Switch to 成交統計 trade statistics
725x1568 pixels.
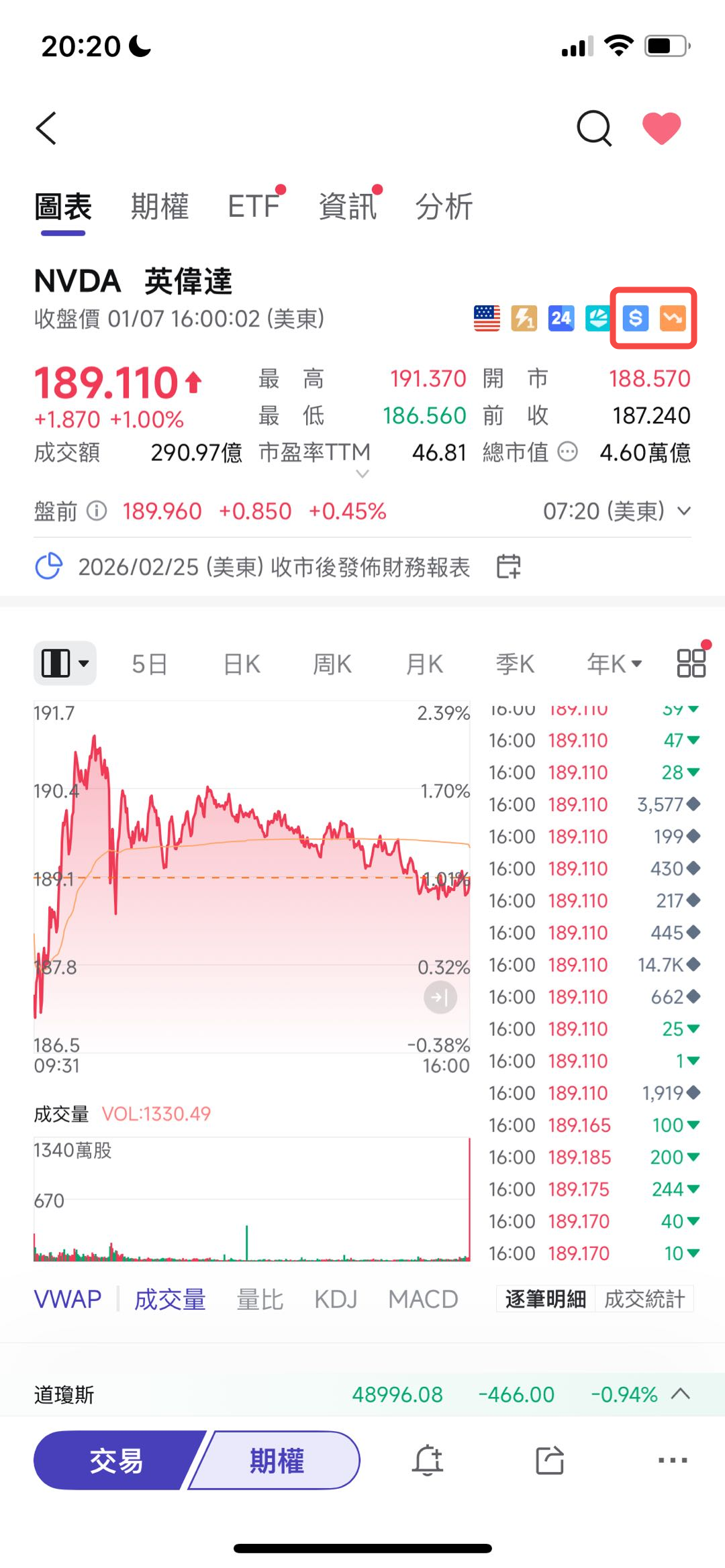[644, 1299]
